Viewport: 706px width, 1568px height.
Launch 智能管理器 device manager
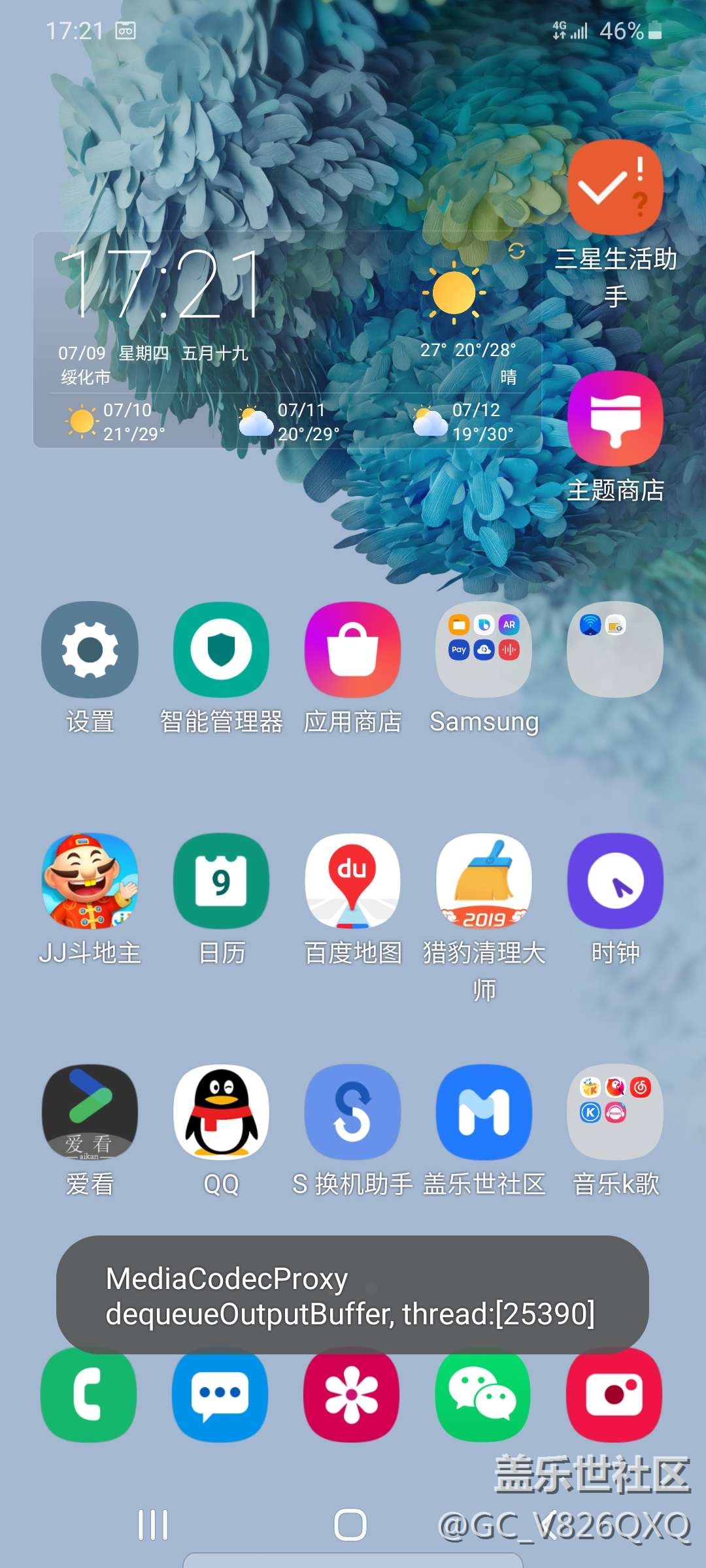click(221, 650)
